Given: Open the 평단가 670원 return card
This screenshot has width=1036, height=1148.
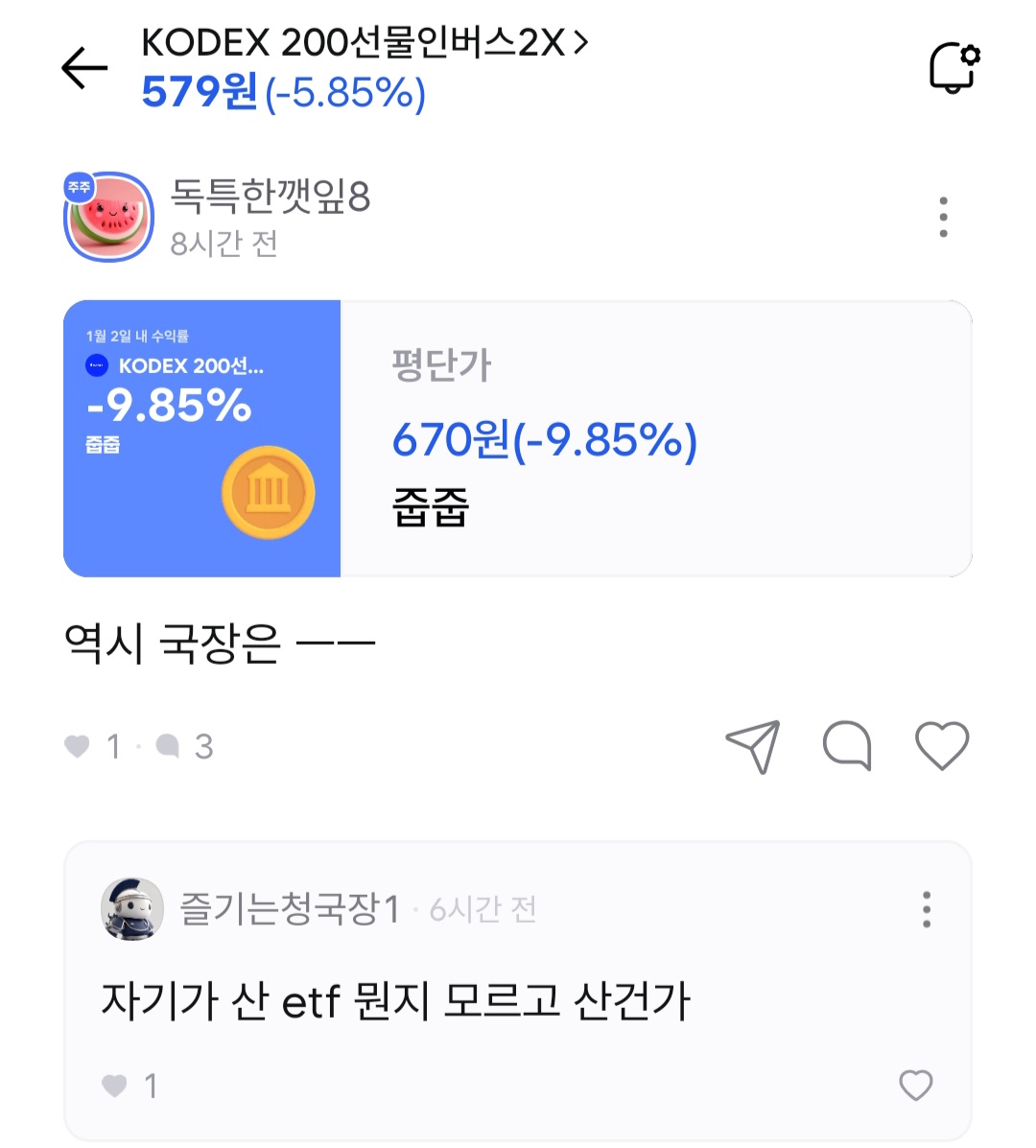Looking at the screenshot, I should coord(518,438).
